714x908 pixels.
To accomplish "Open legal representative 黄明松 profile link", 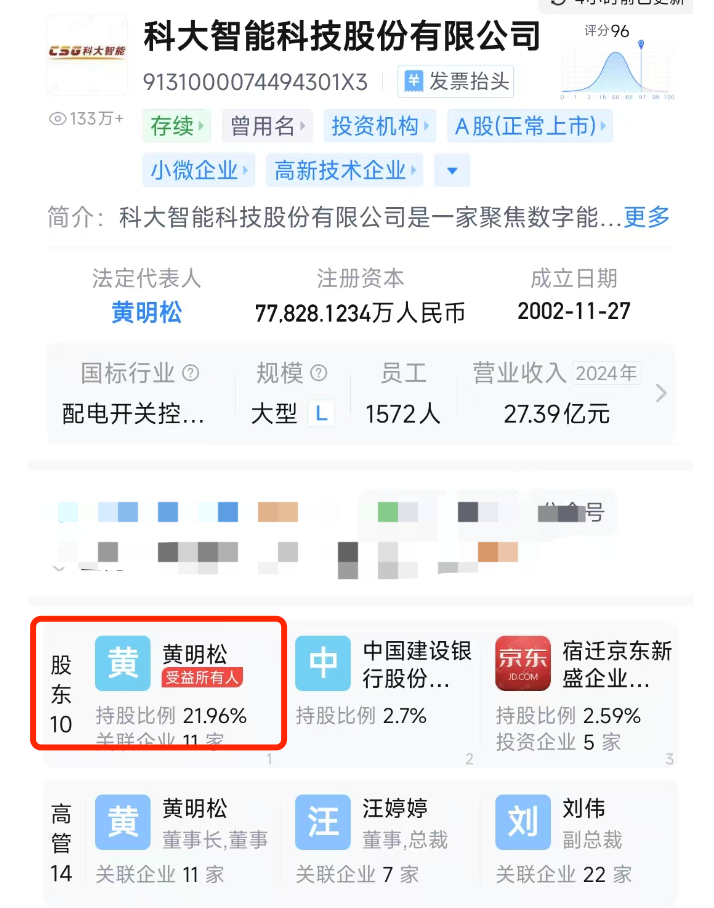I will point(147,312).
